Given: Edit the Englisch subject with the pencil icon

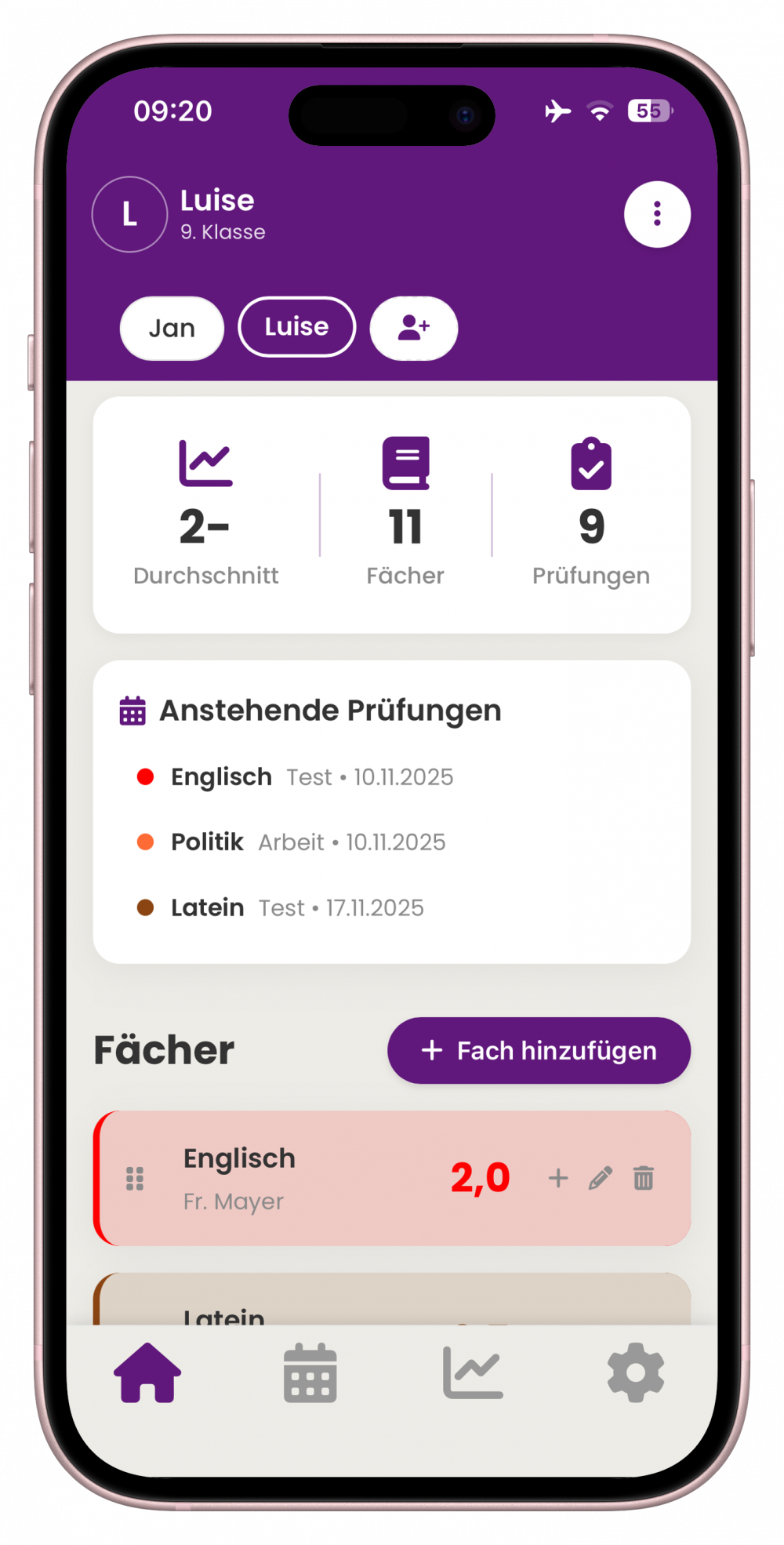Looking at the screenshot, I should point(600,1179).
